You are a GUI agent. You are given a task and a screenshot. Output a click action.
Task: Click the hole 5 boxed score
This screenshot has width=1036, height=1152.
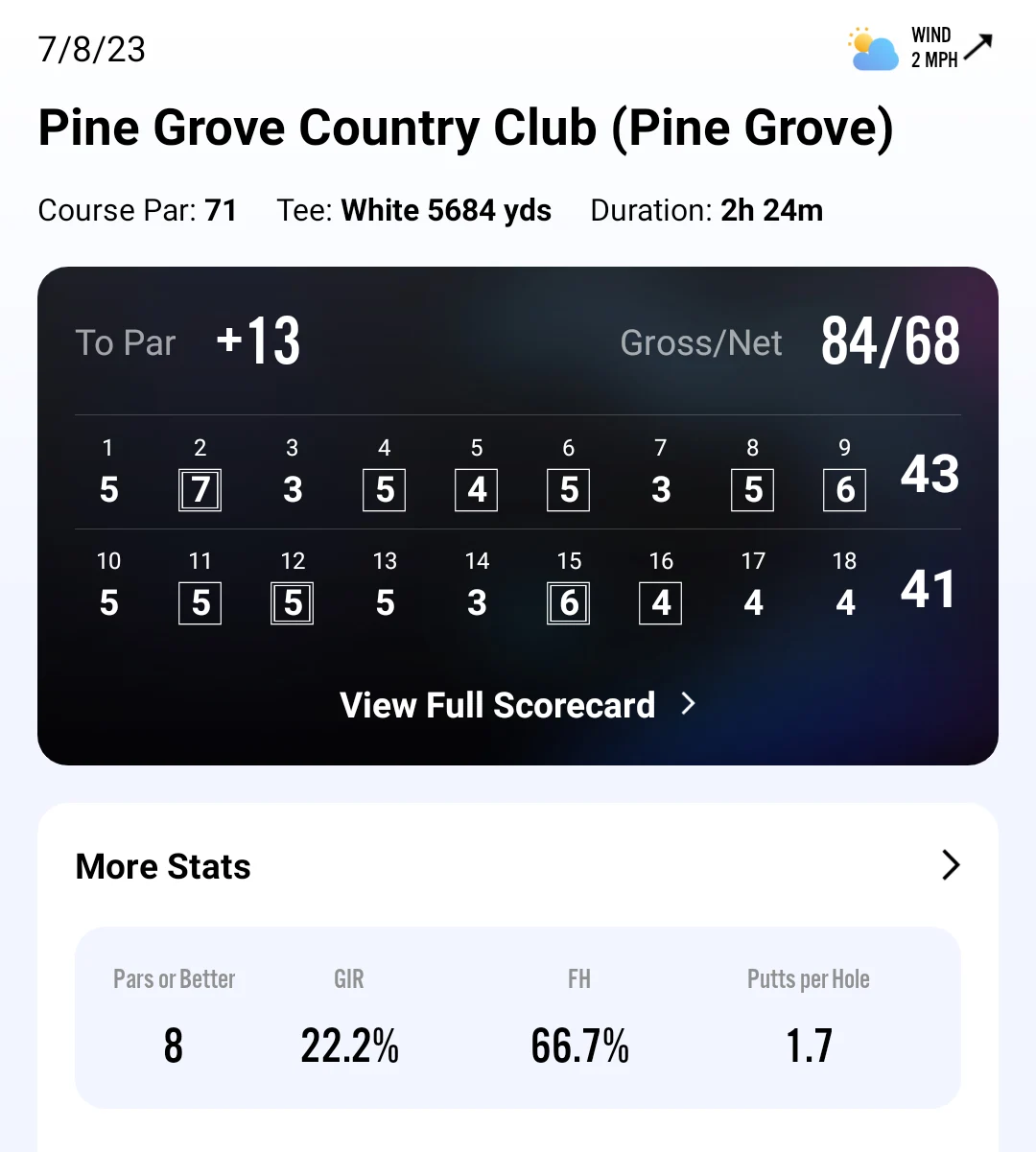tap(476, 489)
